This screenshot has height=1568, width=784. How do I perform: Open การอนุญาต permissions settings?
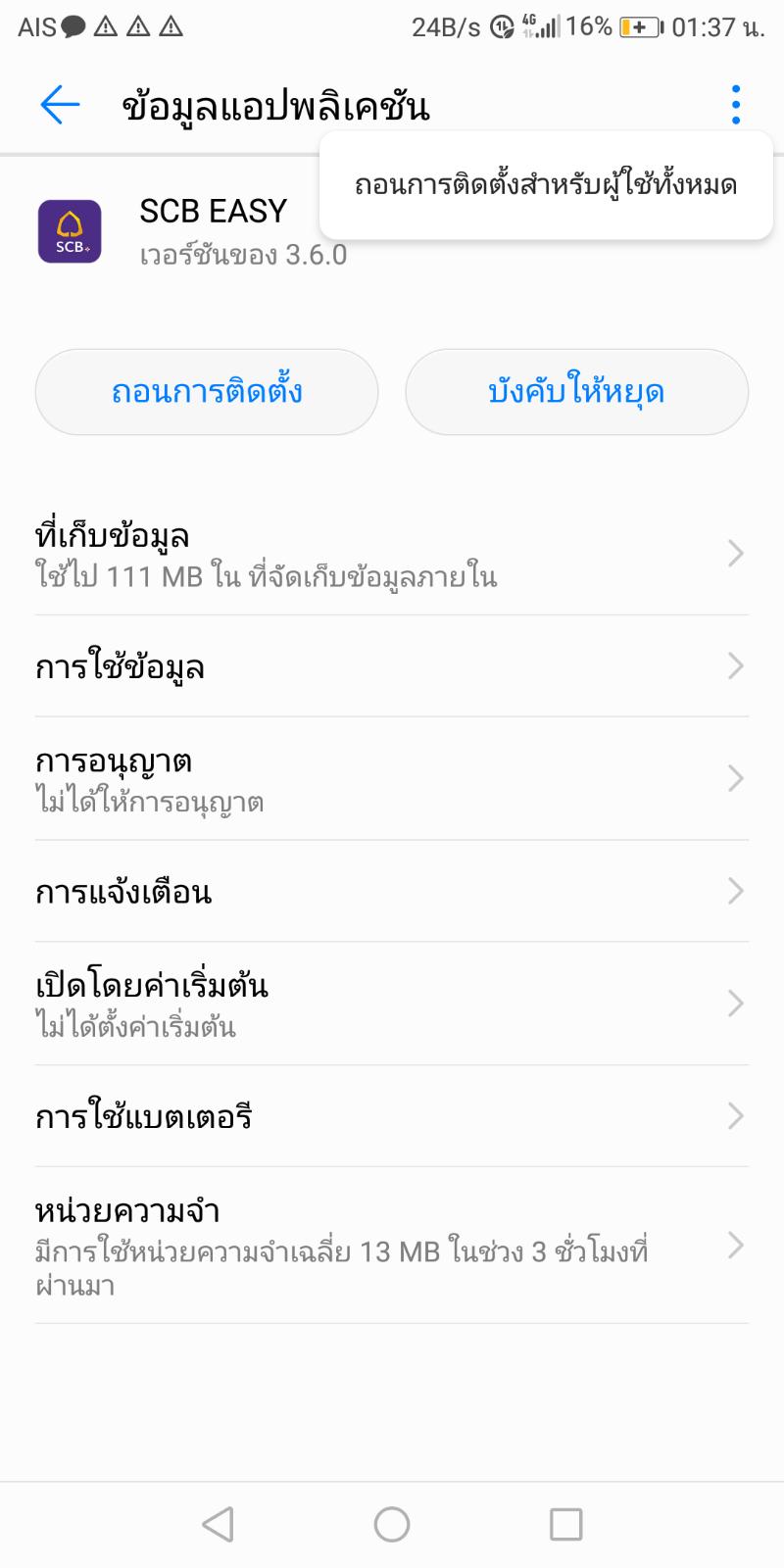pyautogui.click(x=392, y=779)
